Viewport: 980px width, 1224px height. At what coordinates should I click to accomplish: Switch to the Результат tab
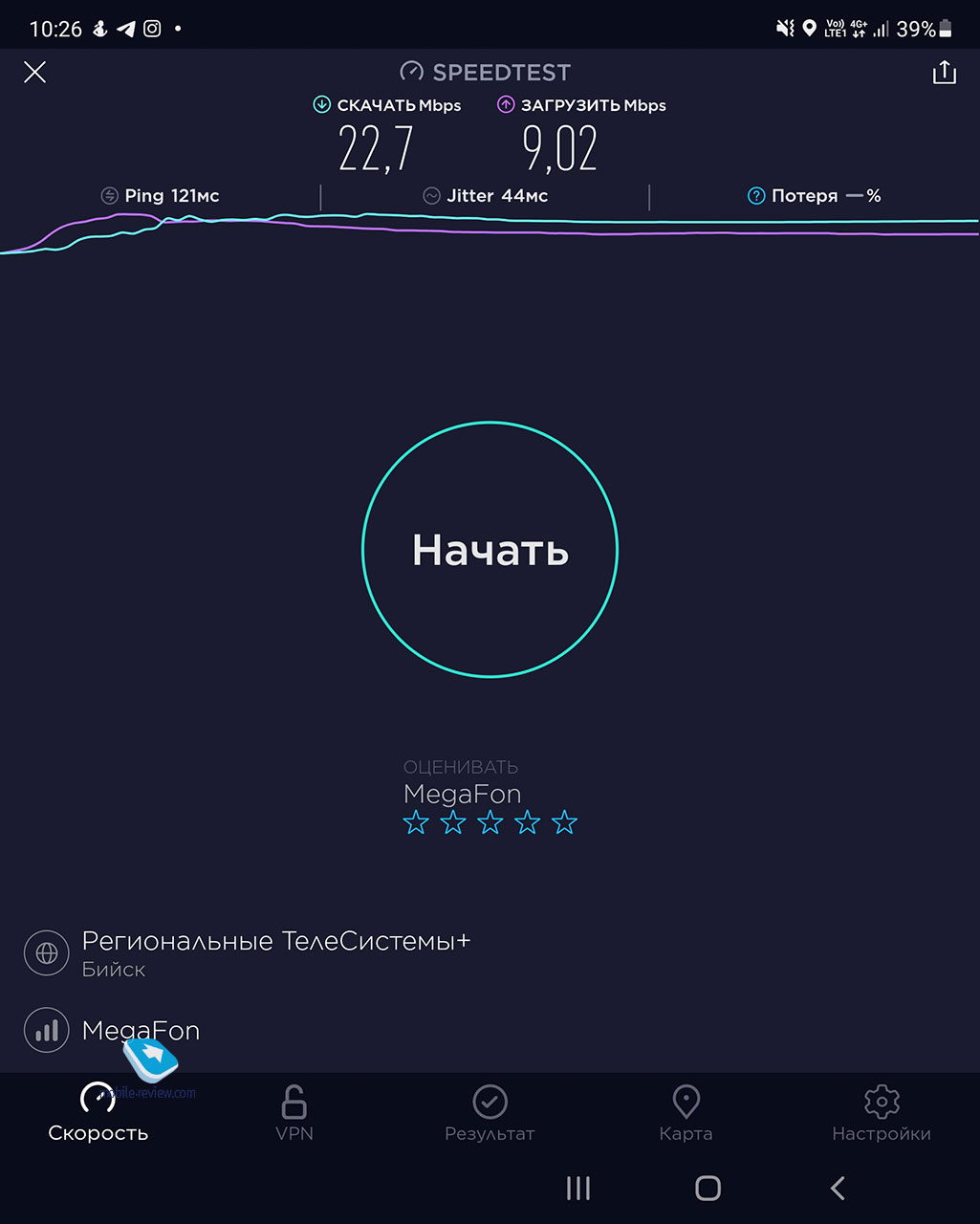[490, 1114]
